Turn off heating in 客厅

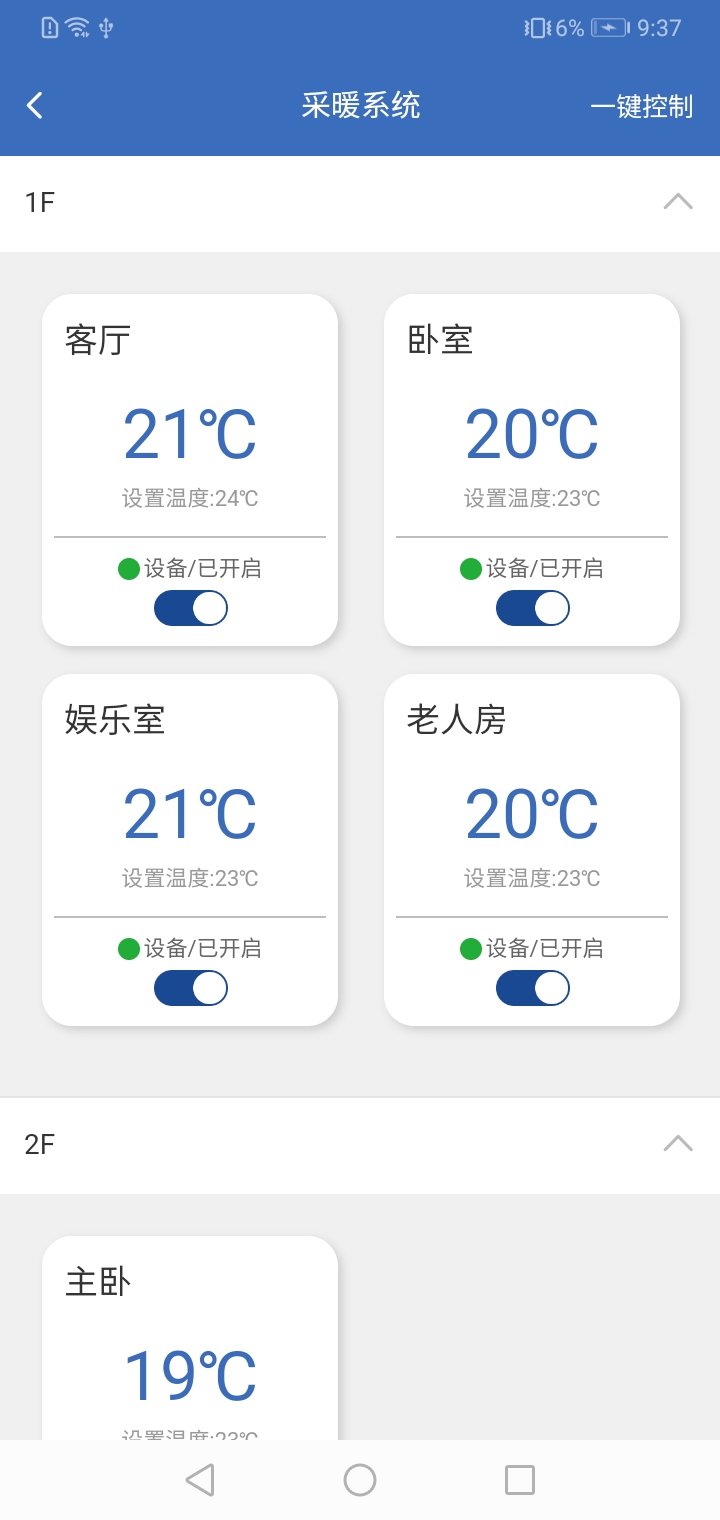point(190,607)
